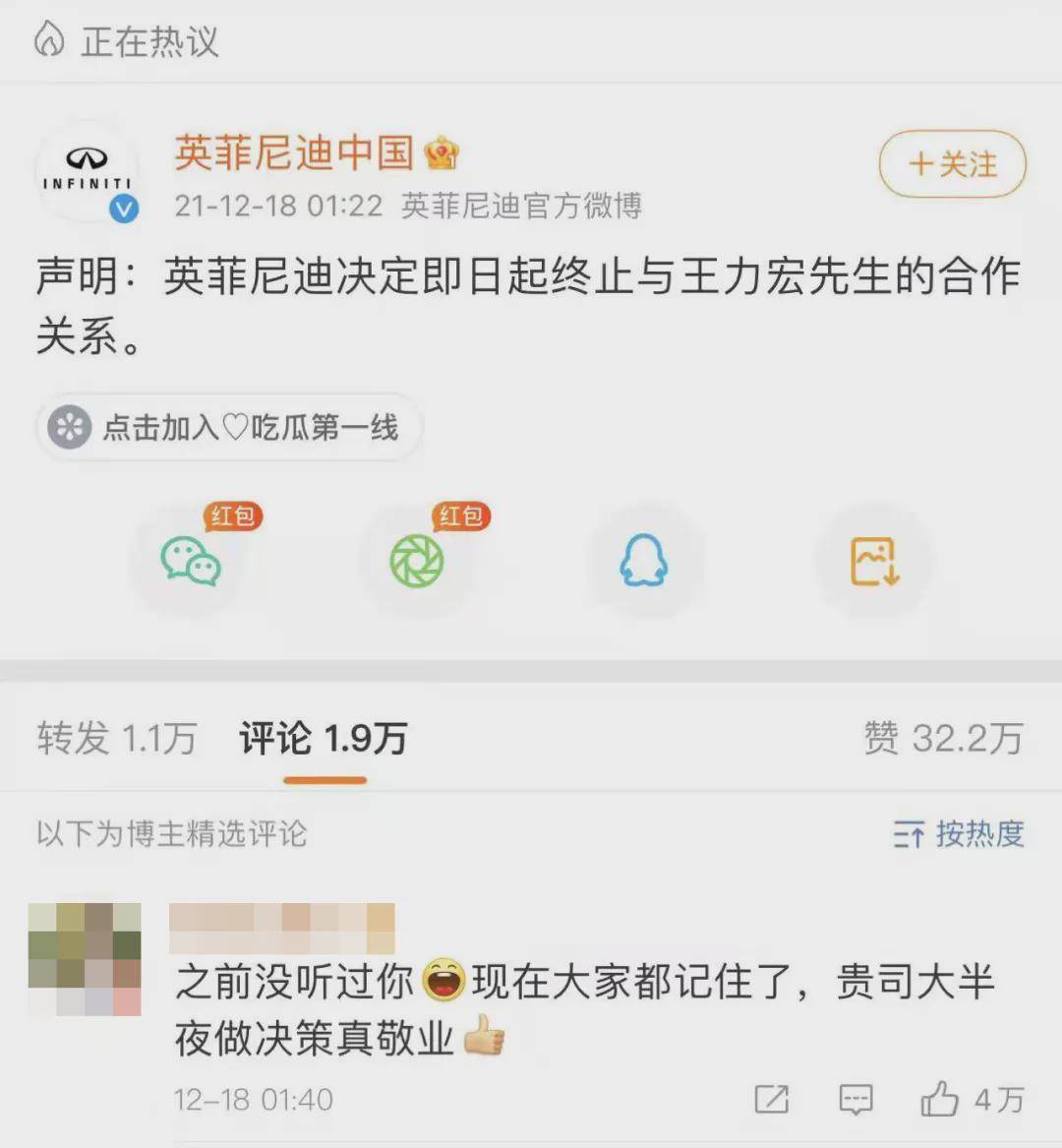Image resolution: width=1062 pixels, height=1148 pixels.
Task: Click the reply bubble icon on the comment
Action: coord(855,1101)
